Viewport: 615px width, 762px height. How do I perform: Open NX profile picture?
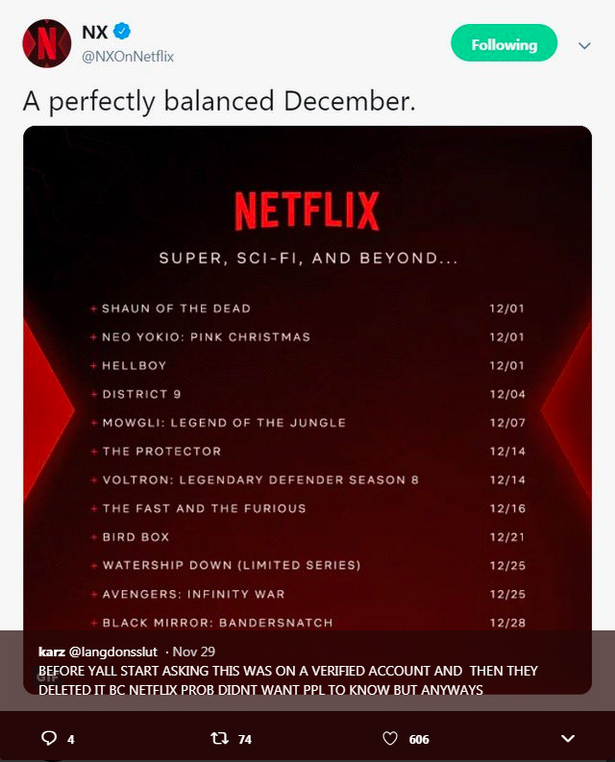coord(46,44)
